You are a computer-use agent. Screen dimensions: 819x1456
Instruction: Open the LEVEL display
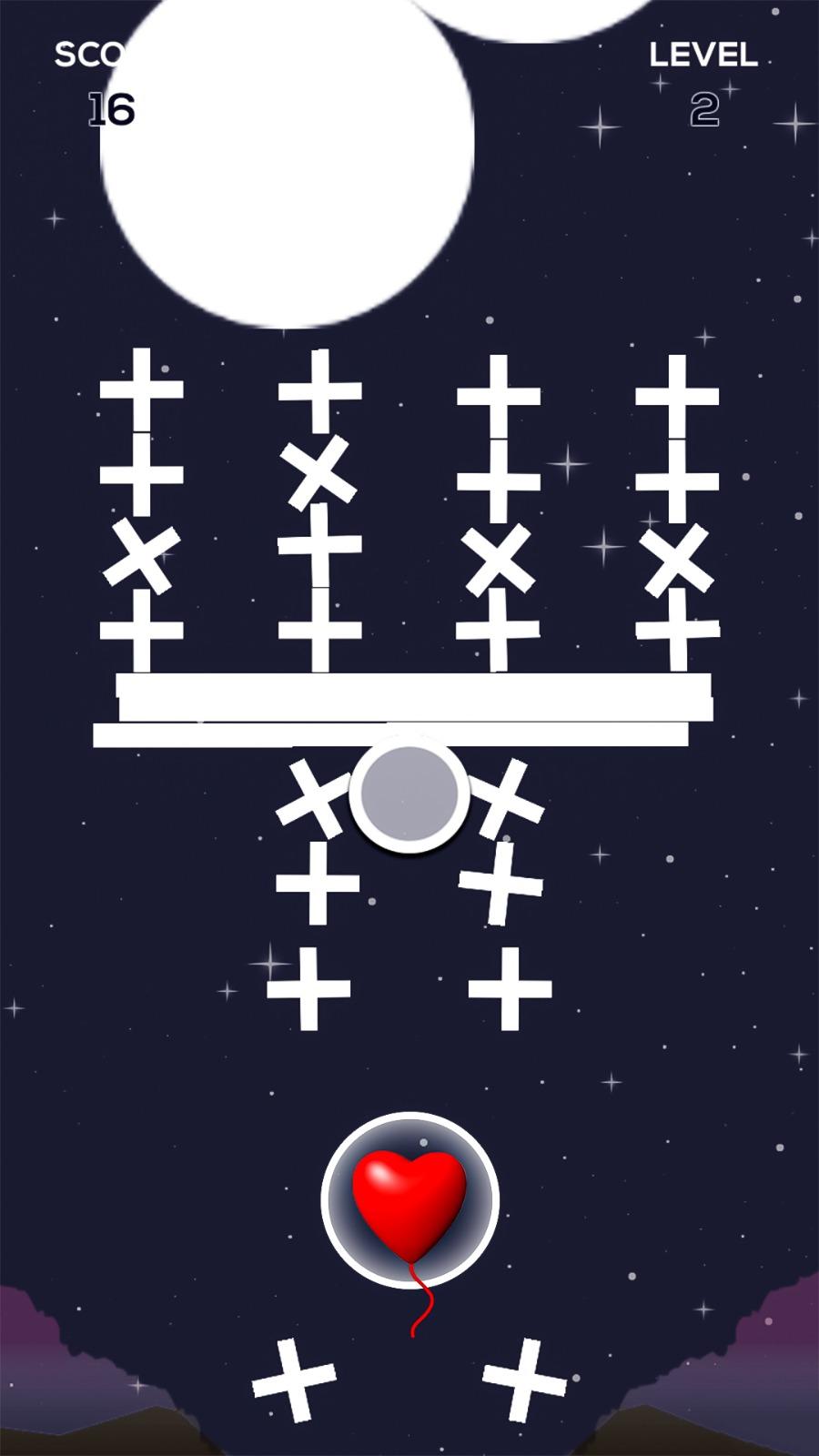point(703,55)
